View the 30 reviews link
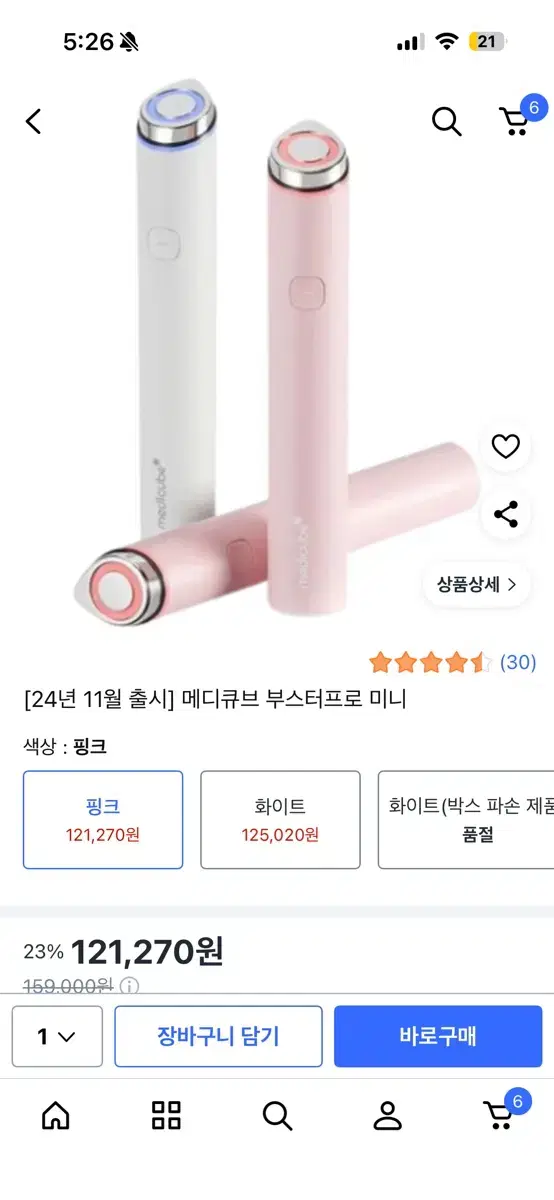This screenshot has width=554, height=1200. tap(518, 662)
